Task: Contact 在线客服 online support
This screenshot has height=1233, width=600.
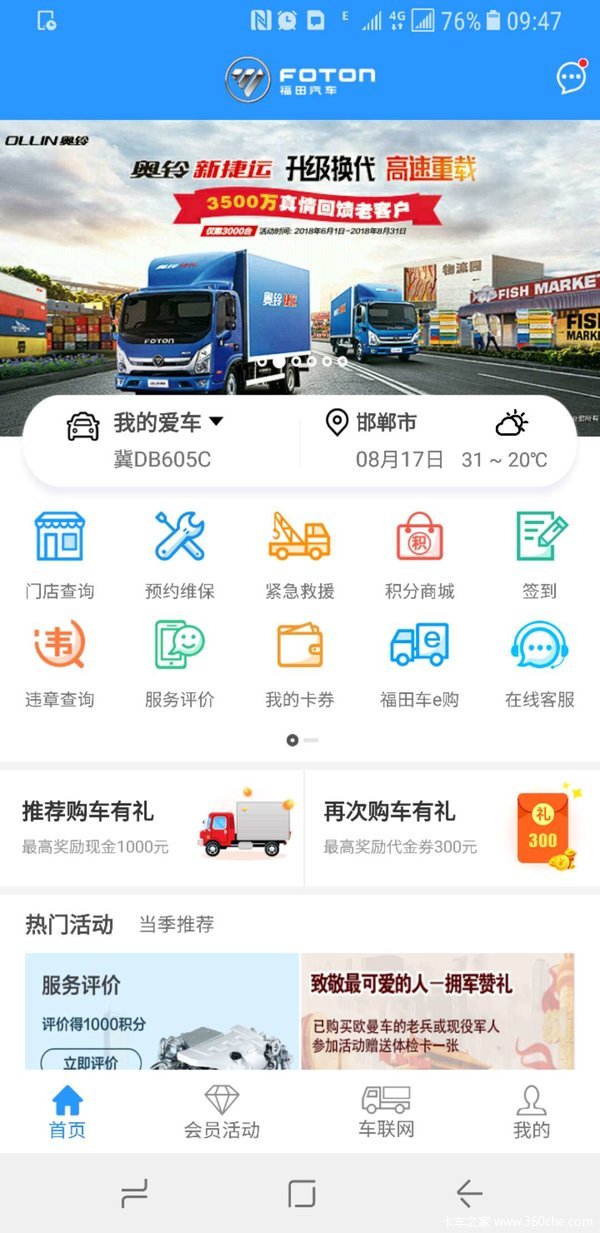Action: click(x=540, y=663)
